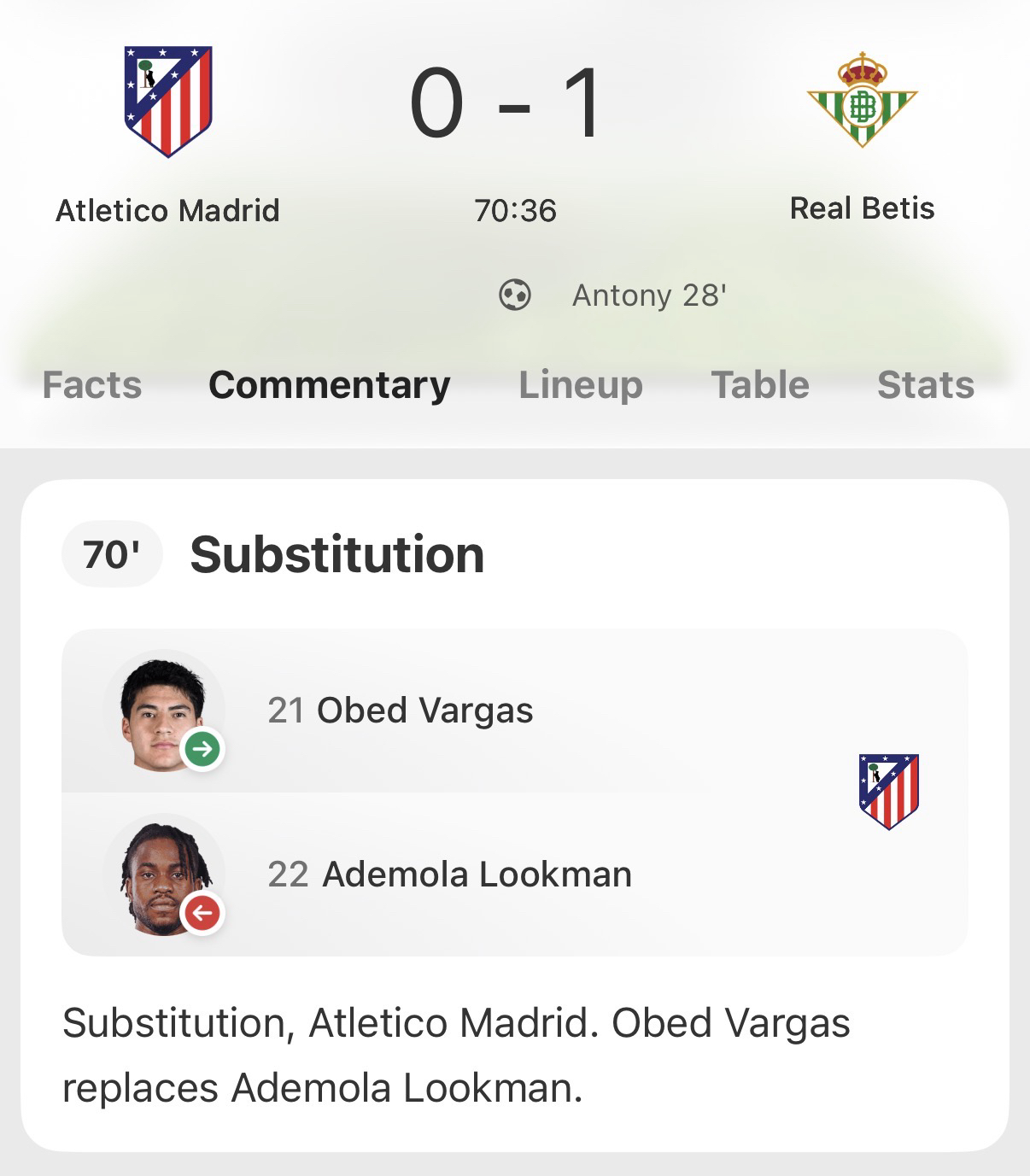Switch to the Facts tab
This screenshot has height=1176, width=1030.
pyautogui.click(x=92, y=384)
